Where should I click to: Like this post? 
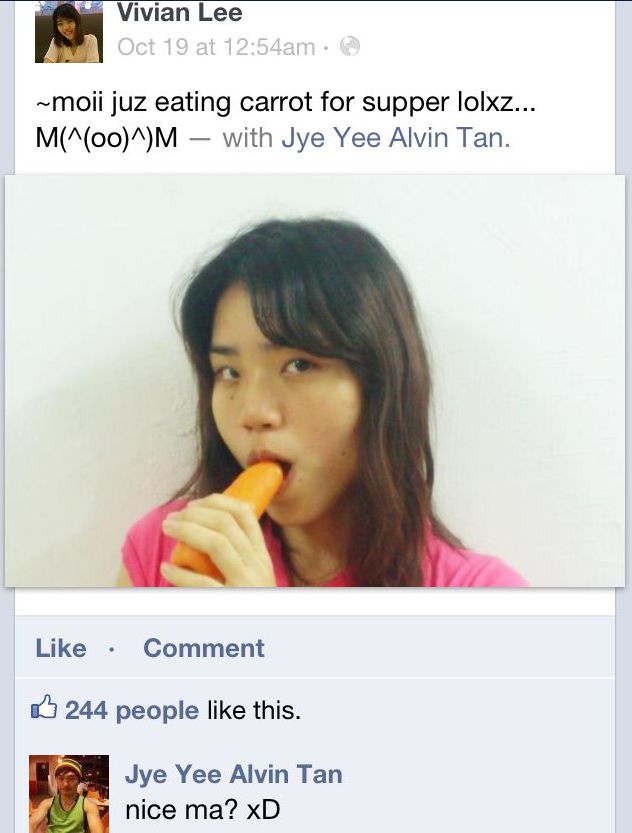click(60, 648)
